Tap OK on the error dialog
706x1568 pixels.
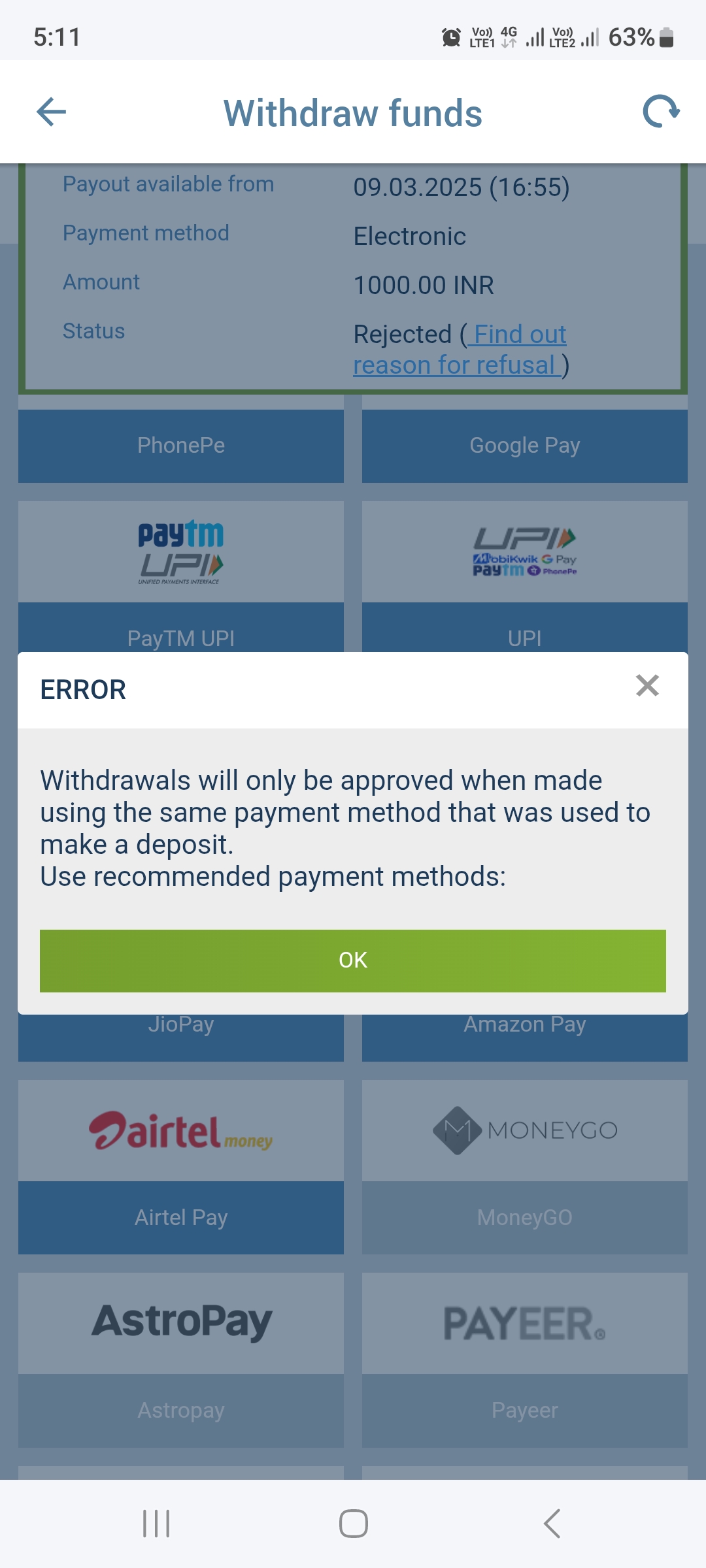[x=353, y=960]
